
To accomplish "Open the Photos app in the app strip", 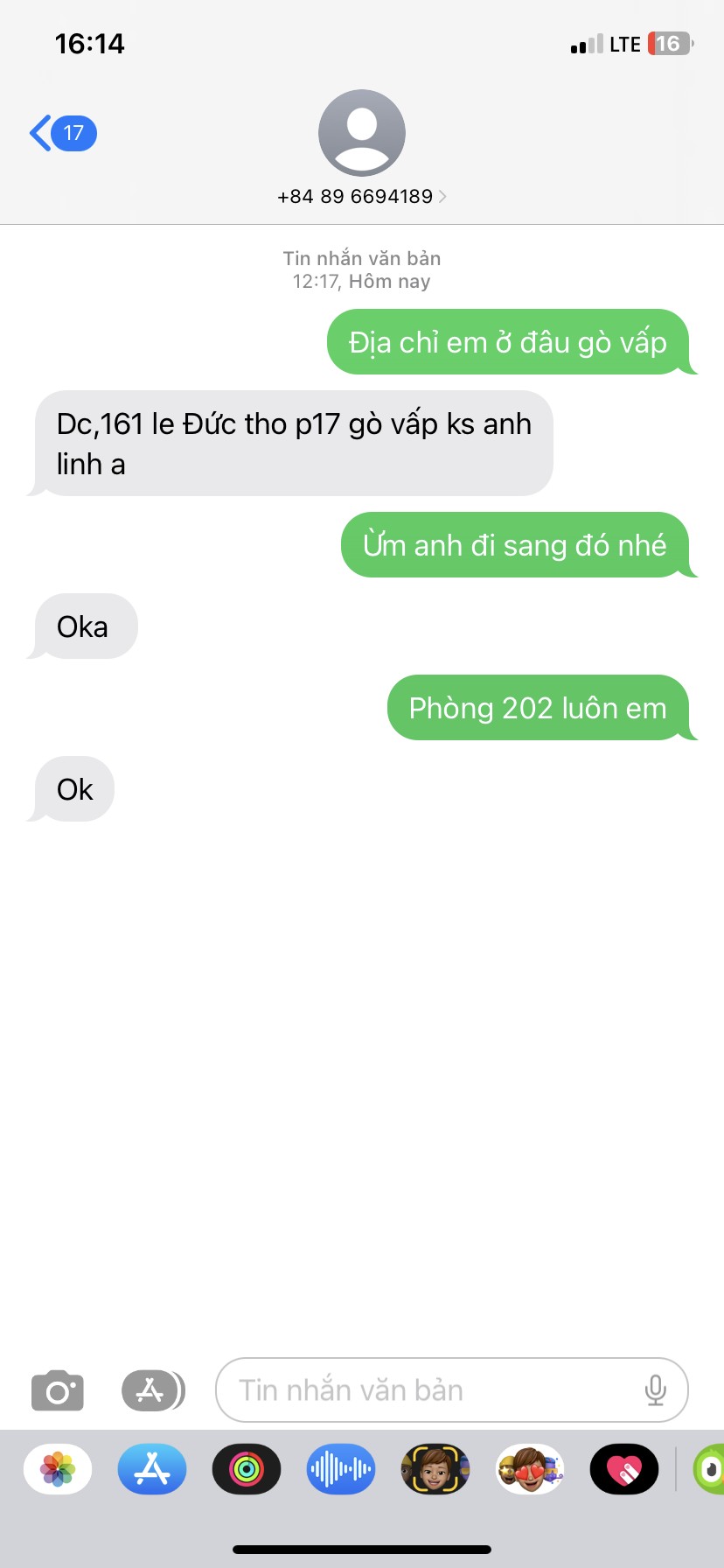I will [58, 1469].
